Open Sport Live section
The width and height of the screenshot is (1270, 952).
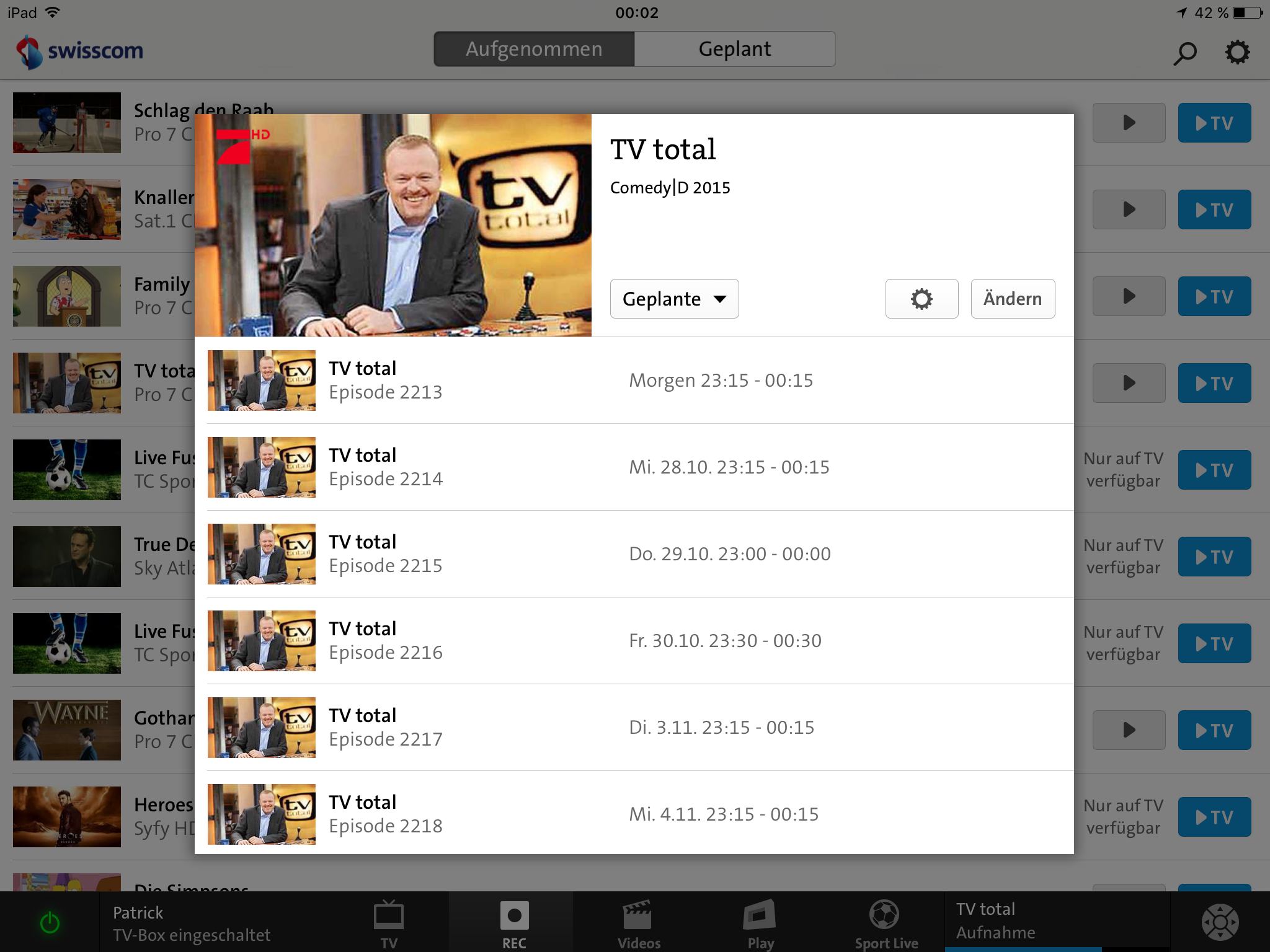[886, 923]
